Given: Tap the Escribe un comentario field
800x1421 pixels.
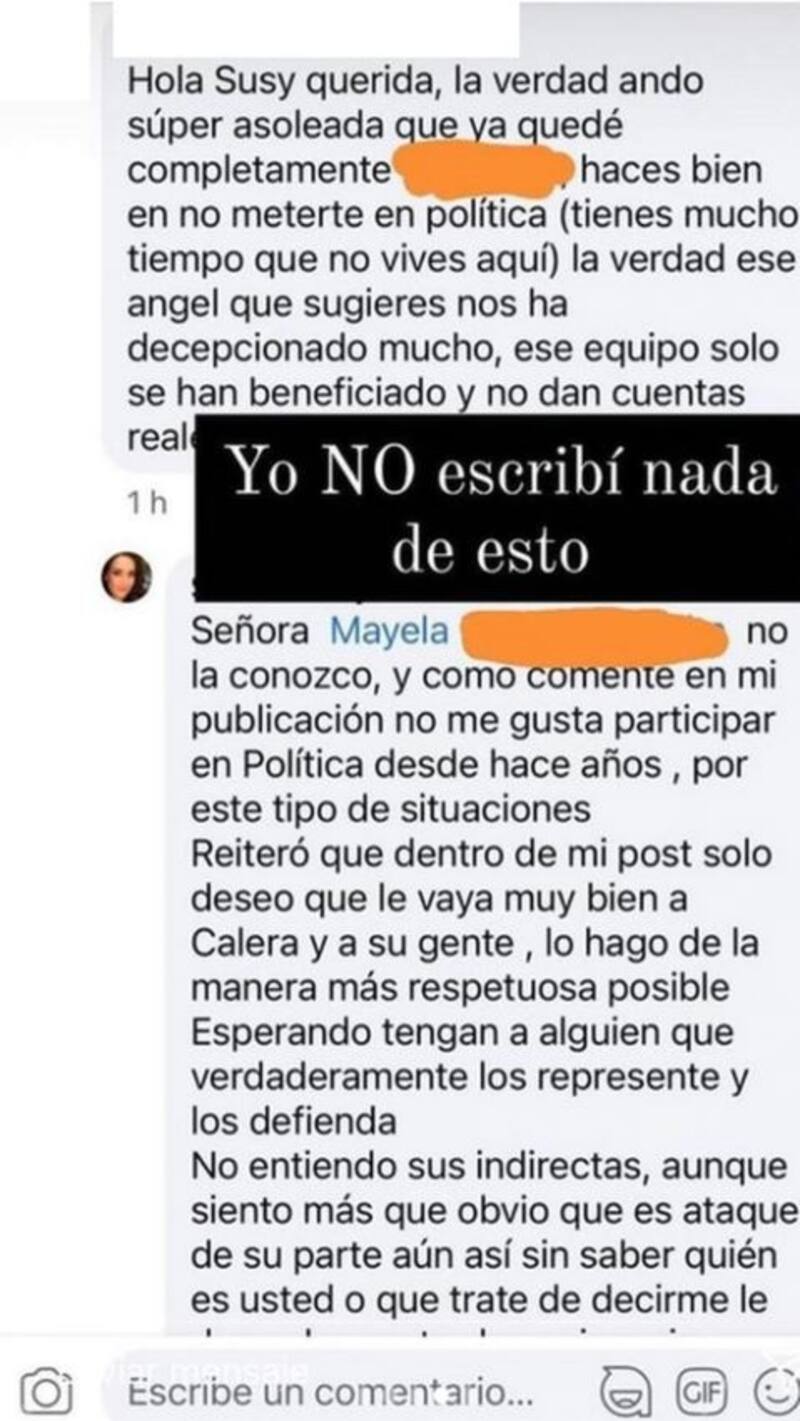Looking at the screenshot, I should point(330,1393).
